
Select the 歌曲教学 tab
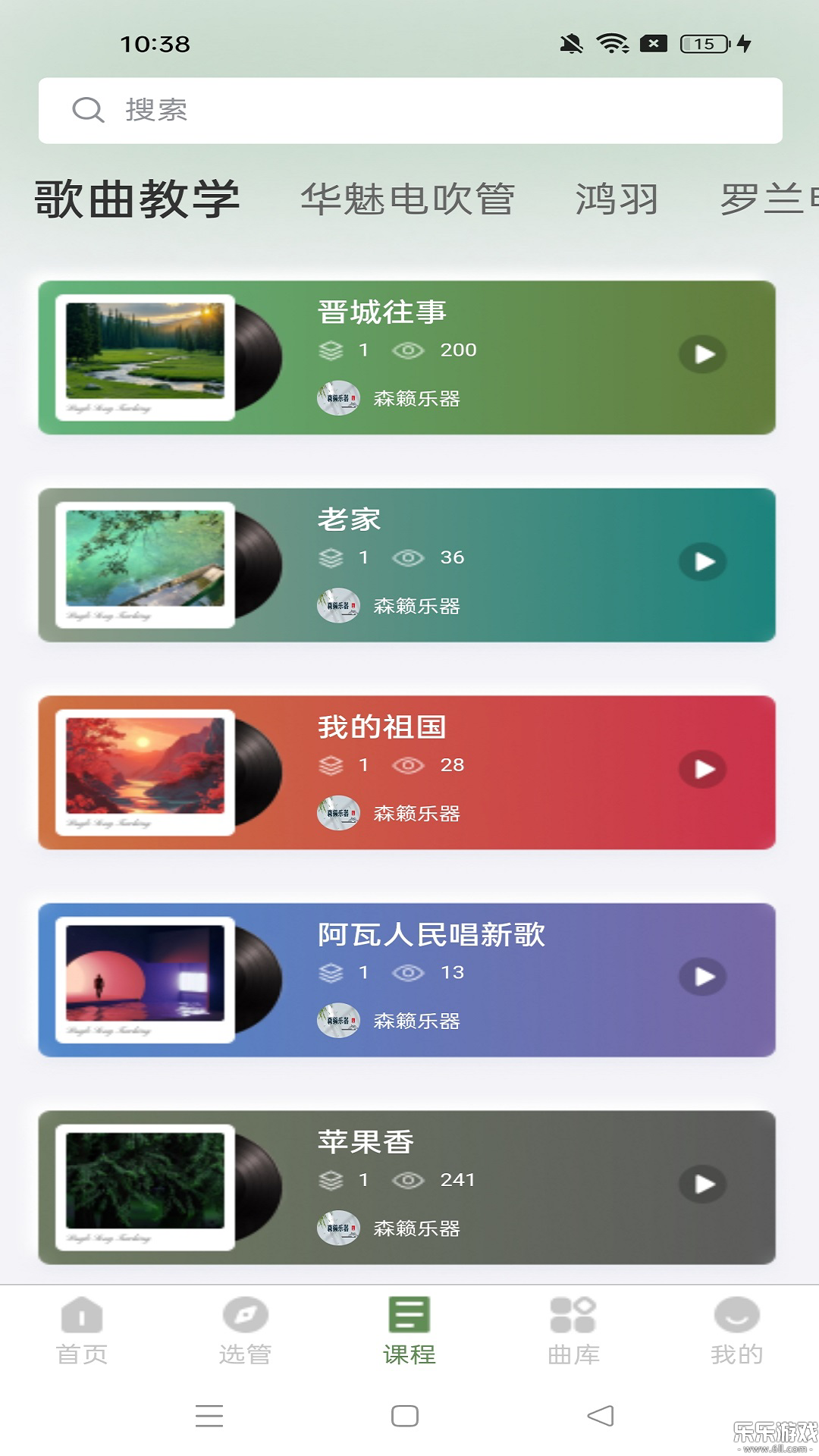[x=136, y=199]
